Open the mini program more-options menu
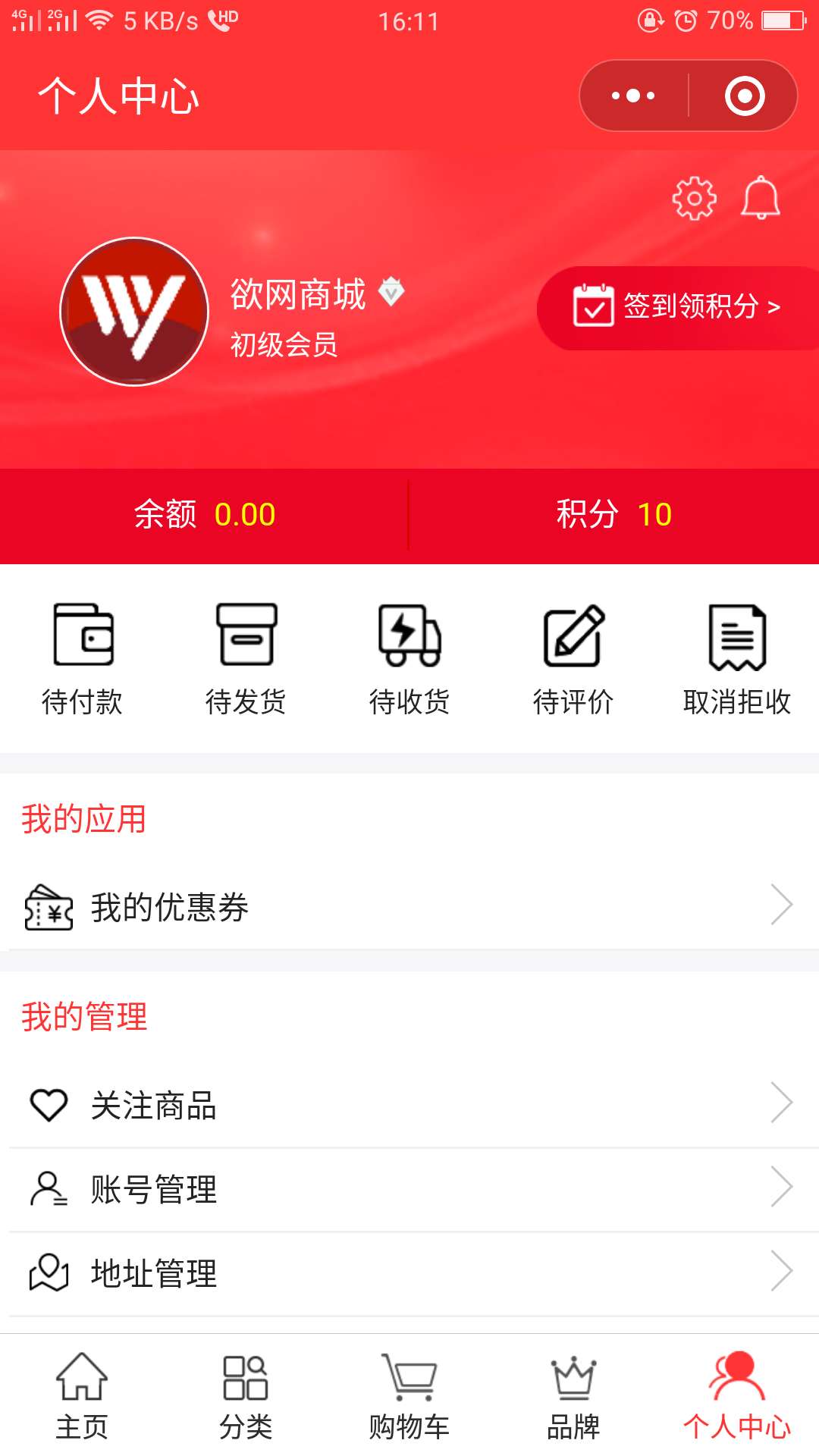 (633, 96)
